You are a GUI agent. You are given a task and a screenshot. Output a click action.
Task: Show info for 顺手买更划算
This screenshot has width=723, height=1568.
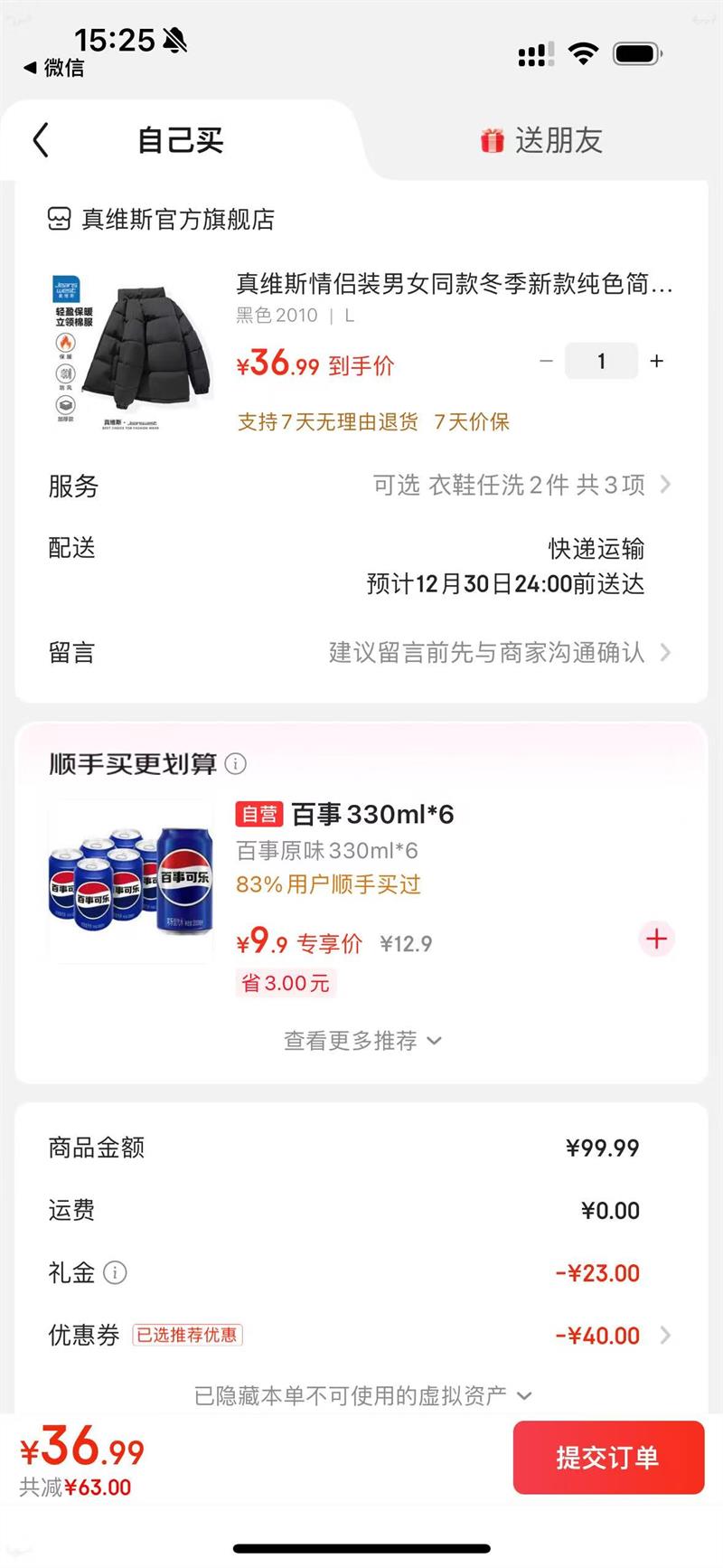[x=235, y=764]
